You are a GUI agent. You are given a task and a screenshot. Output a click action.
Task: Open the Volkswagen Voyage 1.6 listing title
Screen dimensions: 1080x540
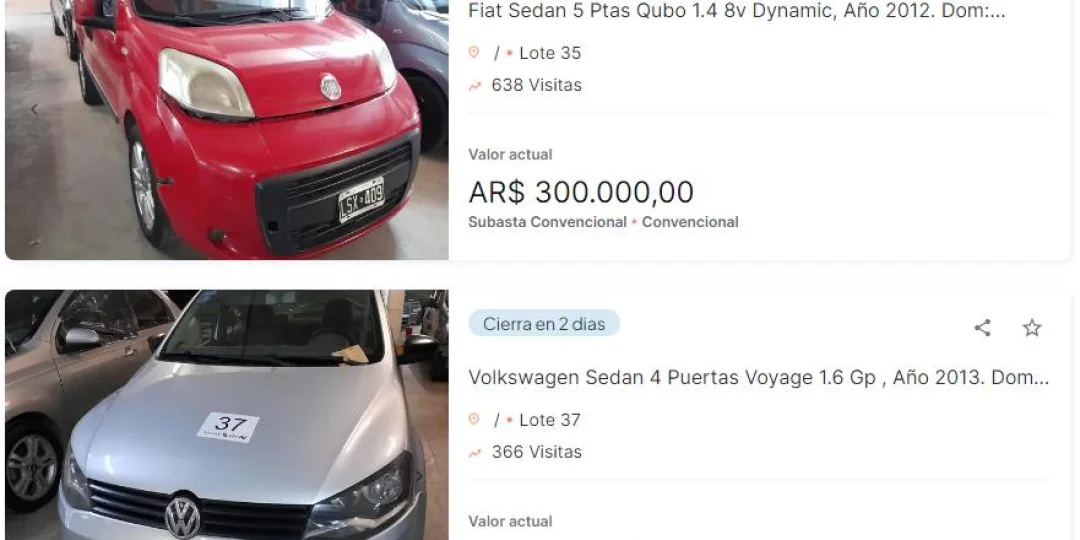click(758, 378)
